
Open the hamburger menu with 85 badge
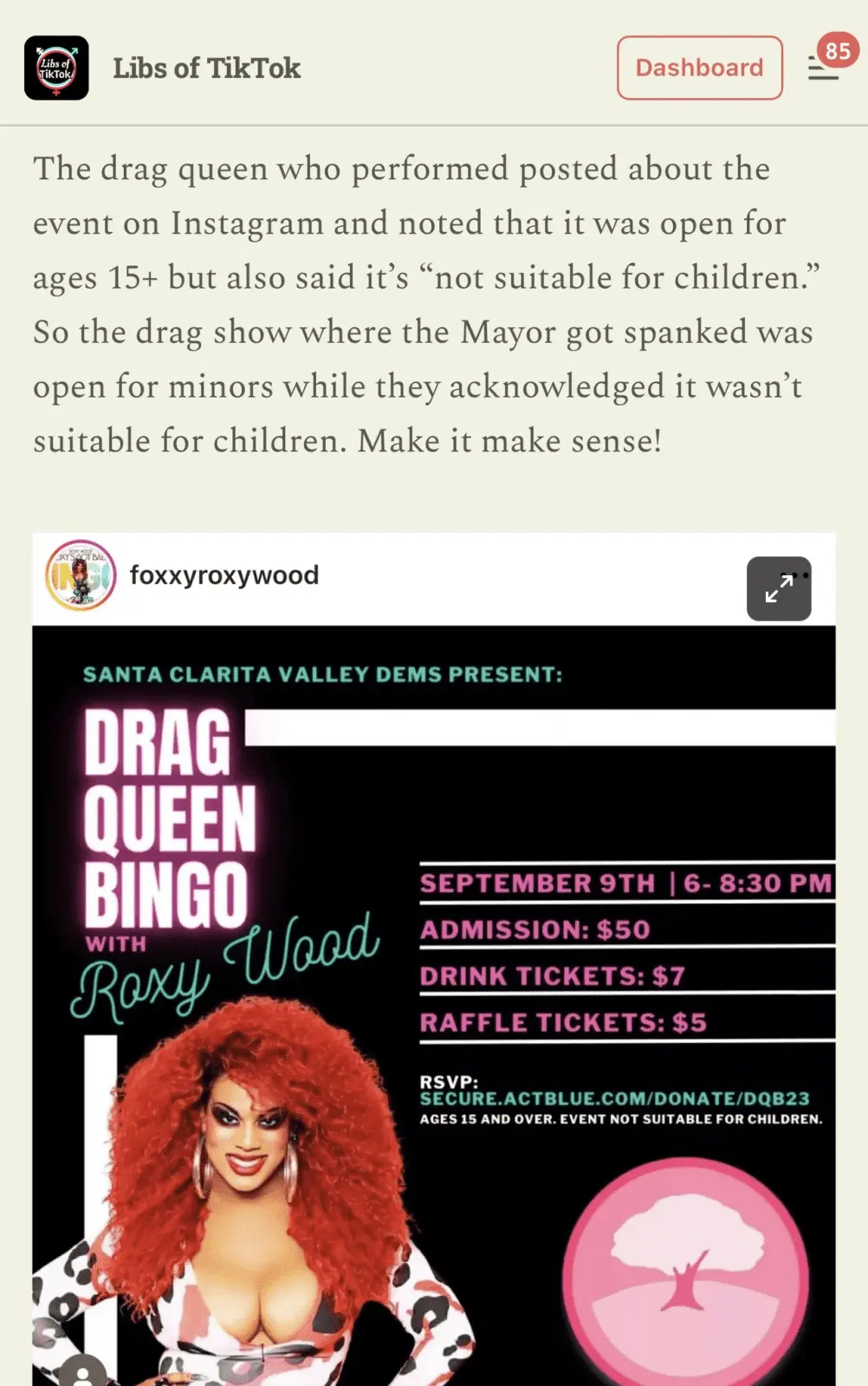(823, 68)
